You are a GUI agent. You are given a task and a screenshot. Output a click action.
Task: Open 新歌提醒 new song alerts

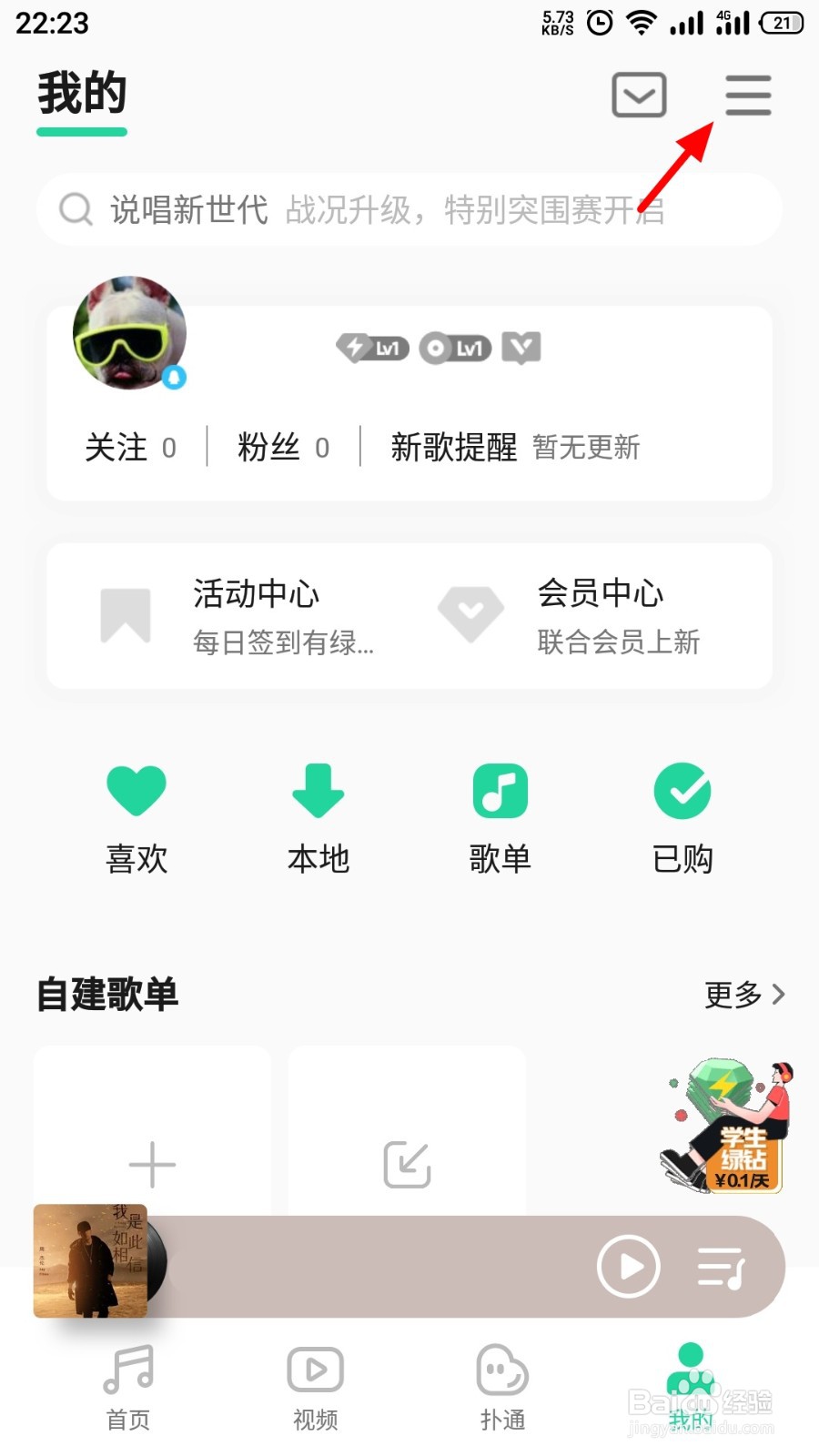tap(515, 448)
